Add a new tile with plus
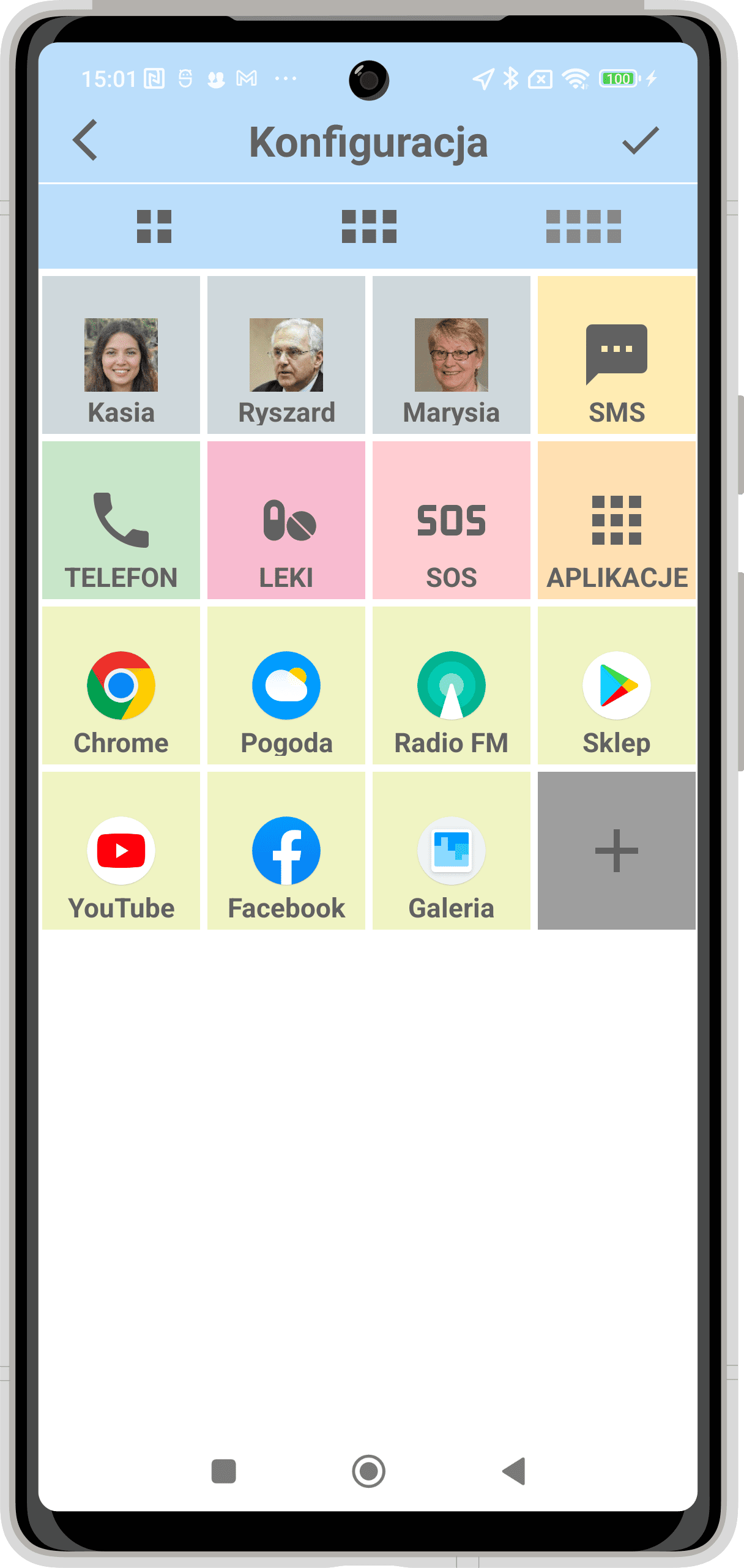744x1568 pixels. click(x=617, y=851)
